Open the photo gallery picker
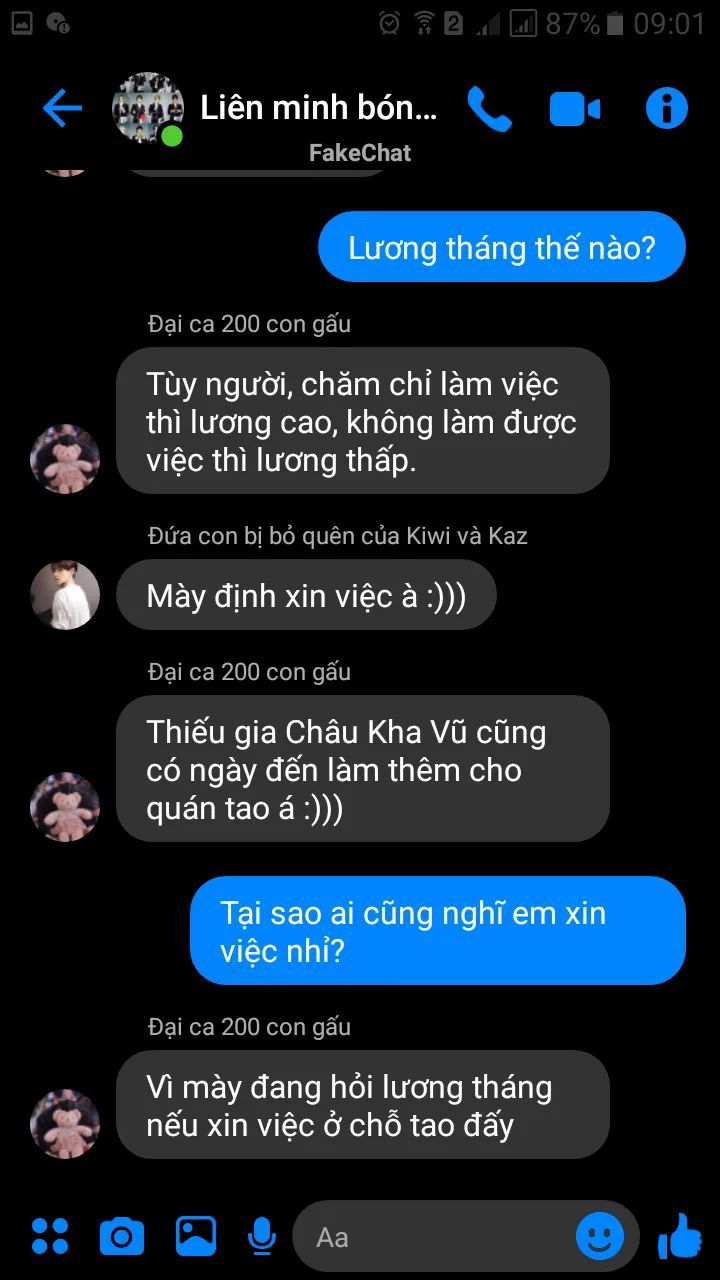This screenshot has width=720, height=1280. pyautogui.click(x=196, y=1237)
